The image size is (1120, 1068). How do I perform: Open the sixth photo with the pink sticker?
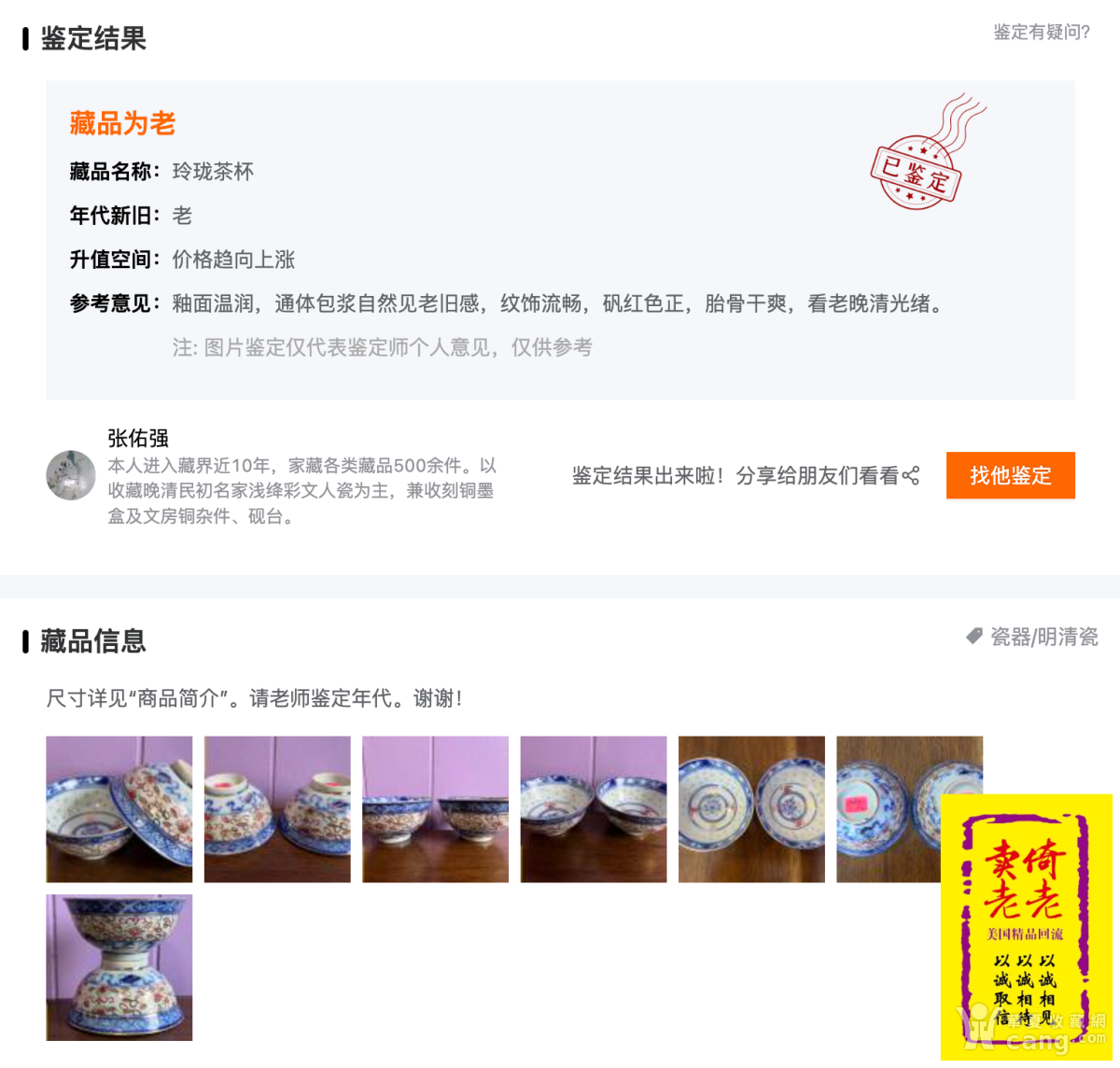[887, 809]
